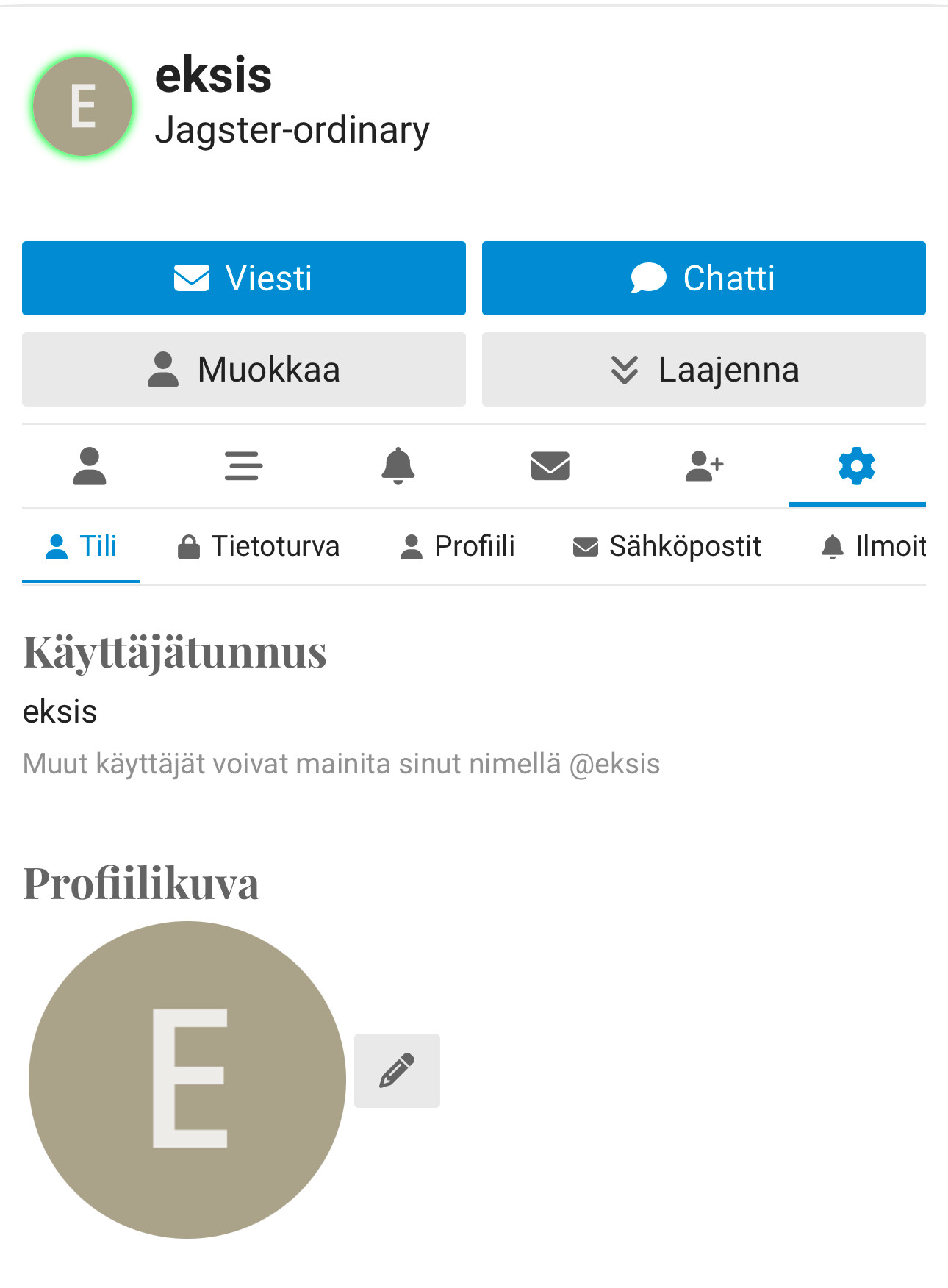
Task: Go to the Profiili sub-tab
Action: coord(457,546)
